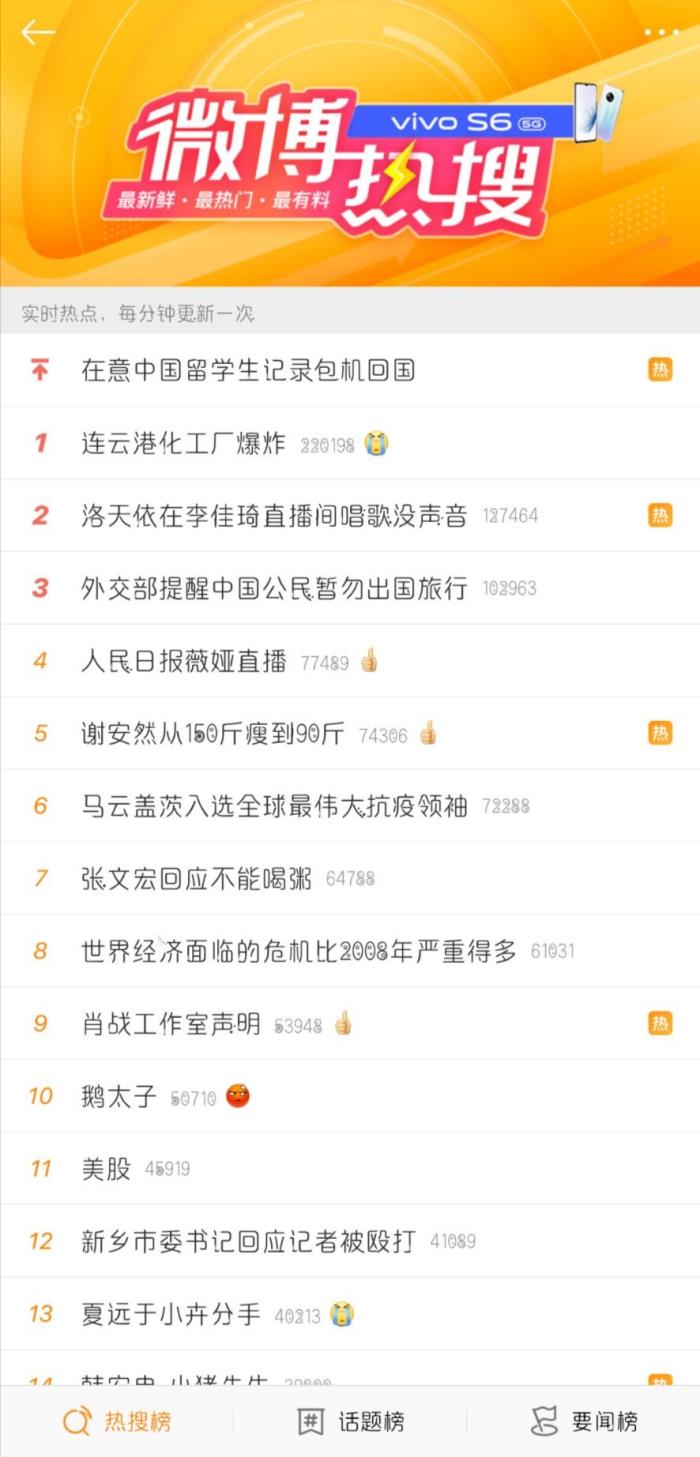
Task: Select the topic 人民日报薇娅直播
Action: (x=184, y=661)
